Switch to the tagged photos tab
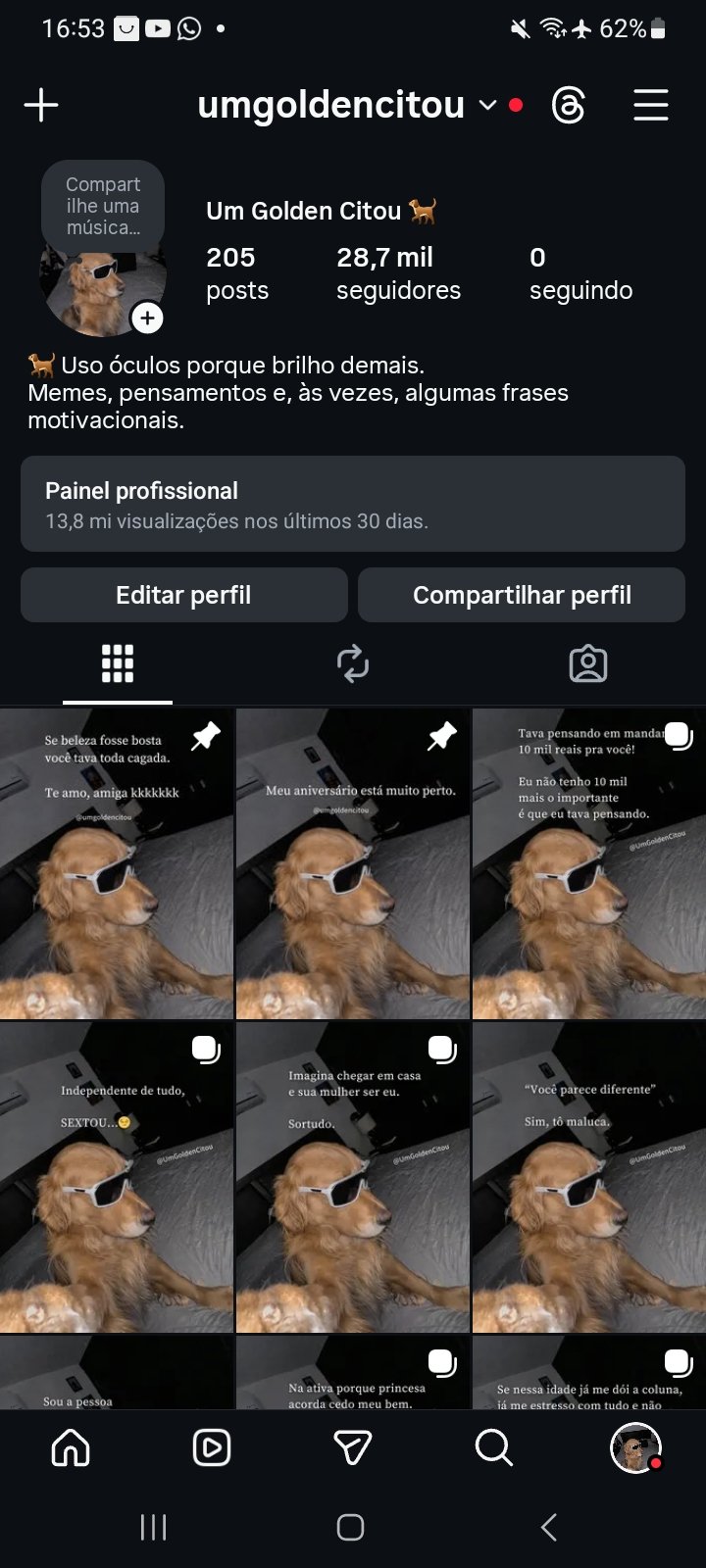706x1568 pixels. point(587,663)
